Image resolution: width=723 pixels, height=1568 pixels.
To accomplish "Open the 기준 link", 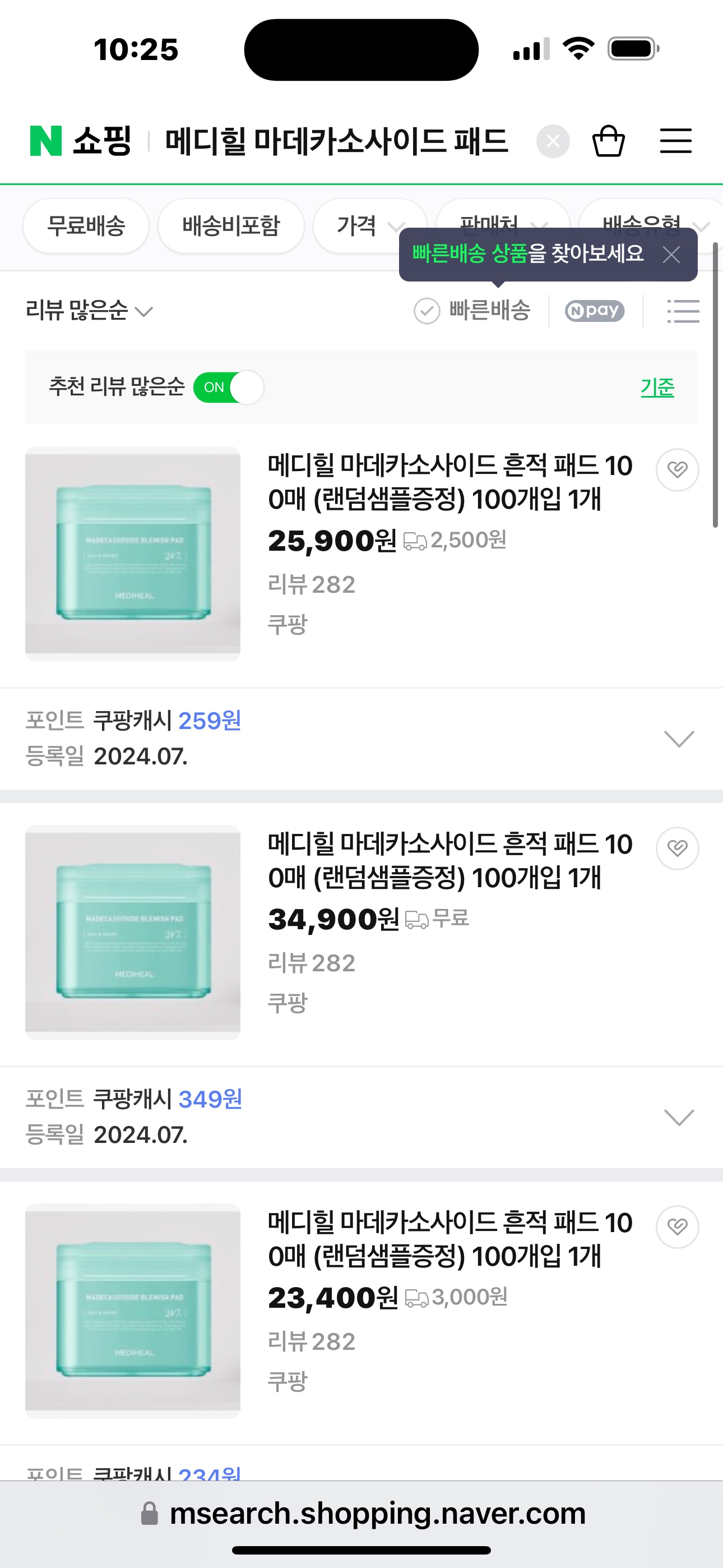I will [657, 387].
